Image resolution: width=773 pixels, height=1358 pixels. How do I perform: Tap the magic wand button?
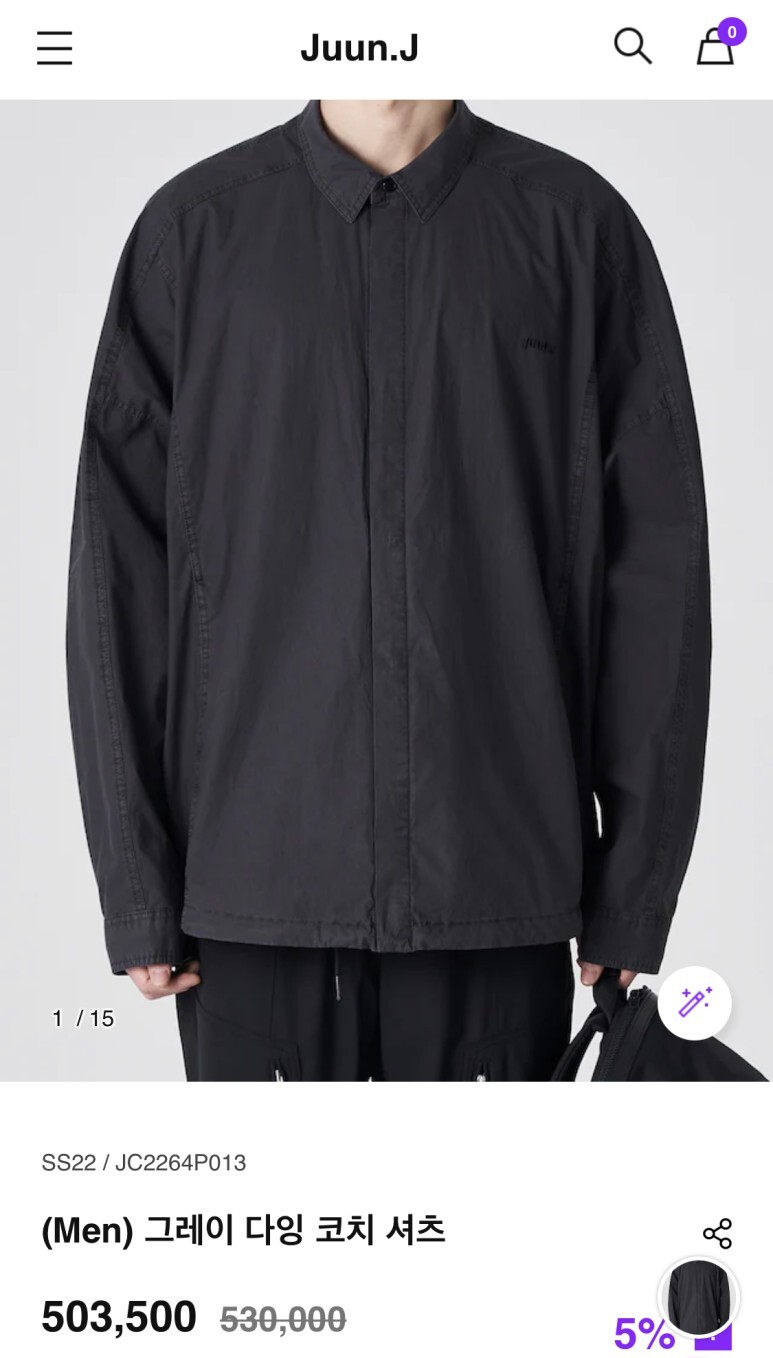pos(694,1003)
